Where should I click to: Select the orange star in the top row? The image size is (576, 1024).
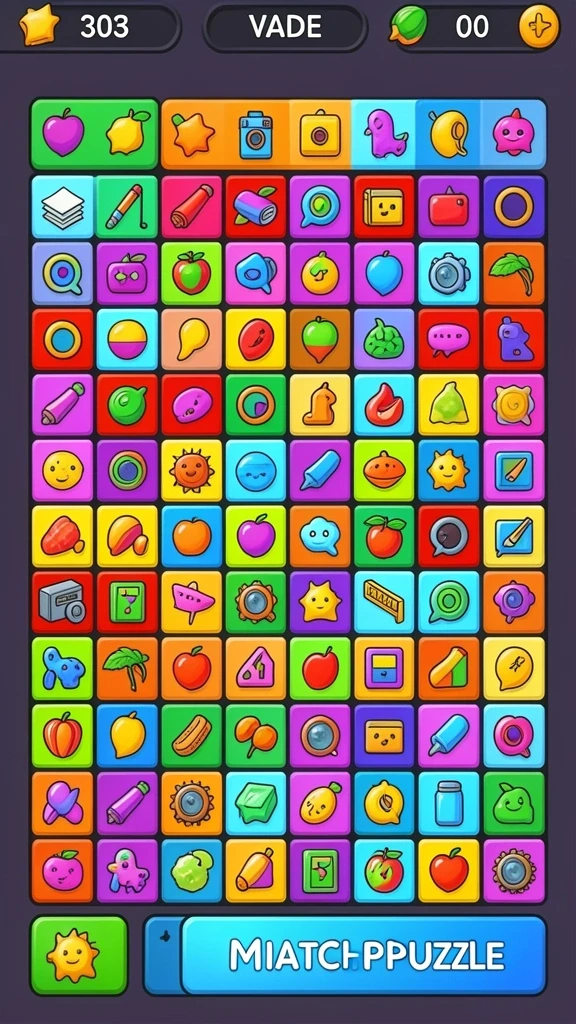pos(192,135)
